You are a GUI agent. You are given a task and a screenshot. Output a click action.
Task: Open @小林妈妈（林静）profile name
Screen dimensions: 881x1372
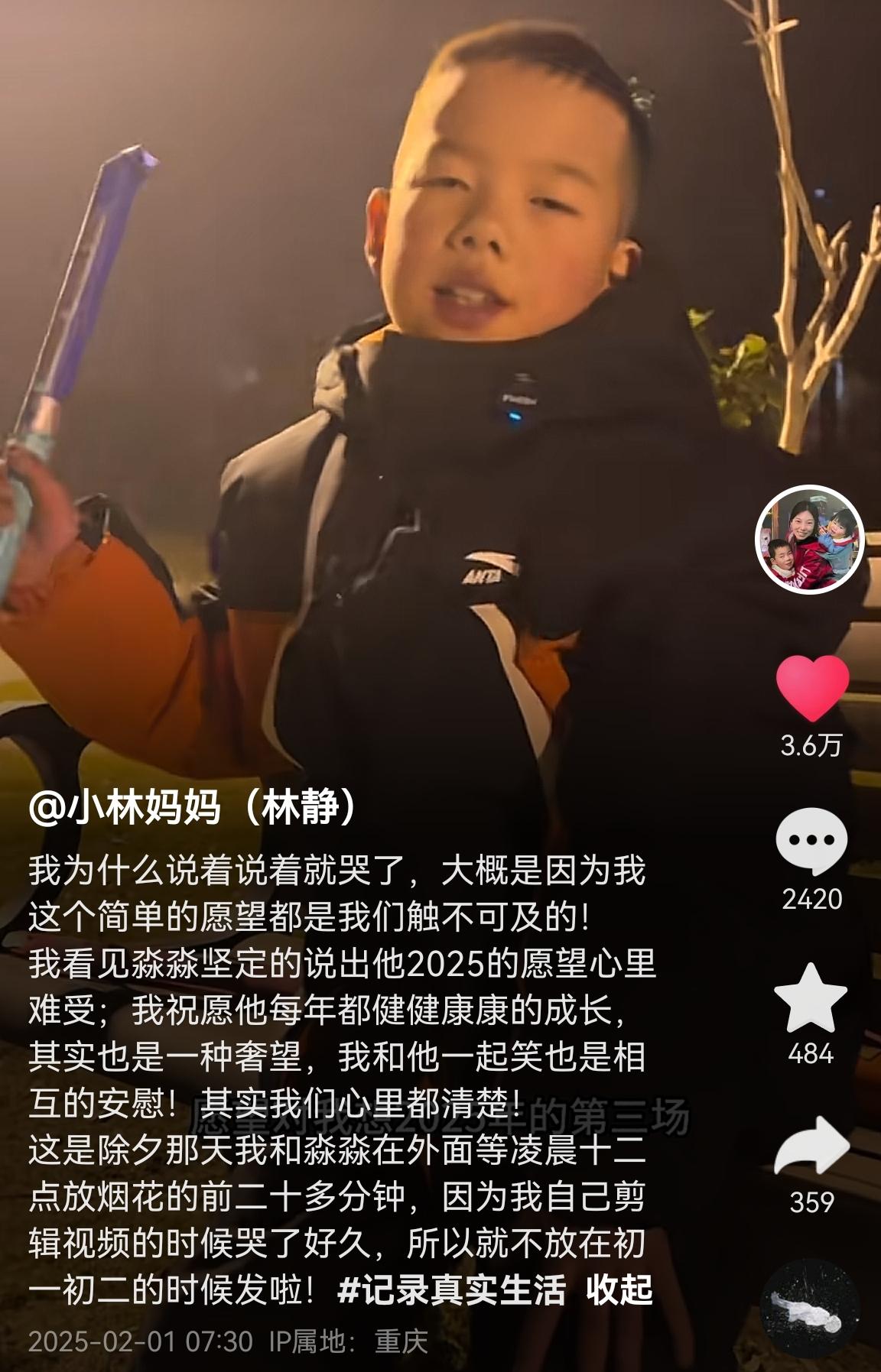coord(193,808)
